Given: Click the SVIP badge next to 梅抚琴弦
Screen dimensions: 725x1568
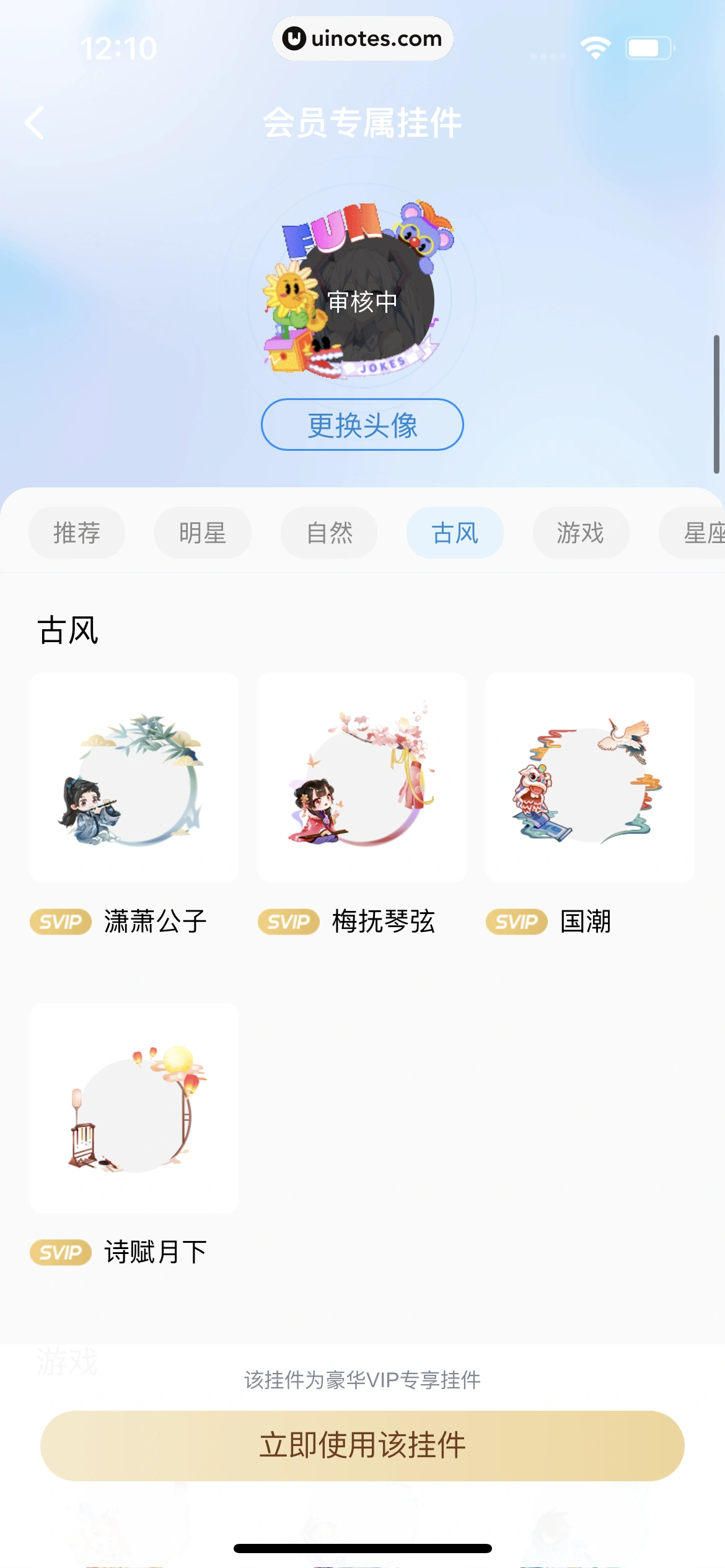Looking at the screenshot, I should [x=288, y=921].
